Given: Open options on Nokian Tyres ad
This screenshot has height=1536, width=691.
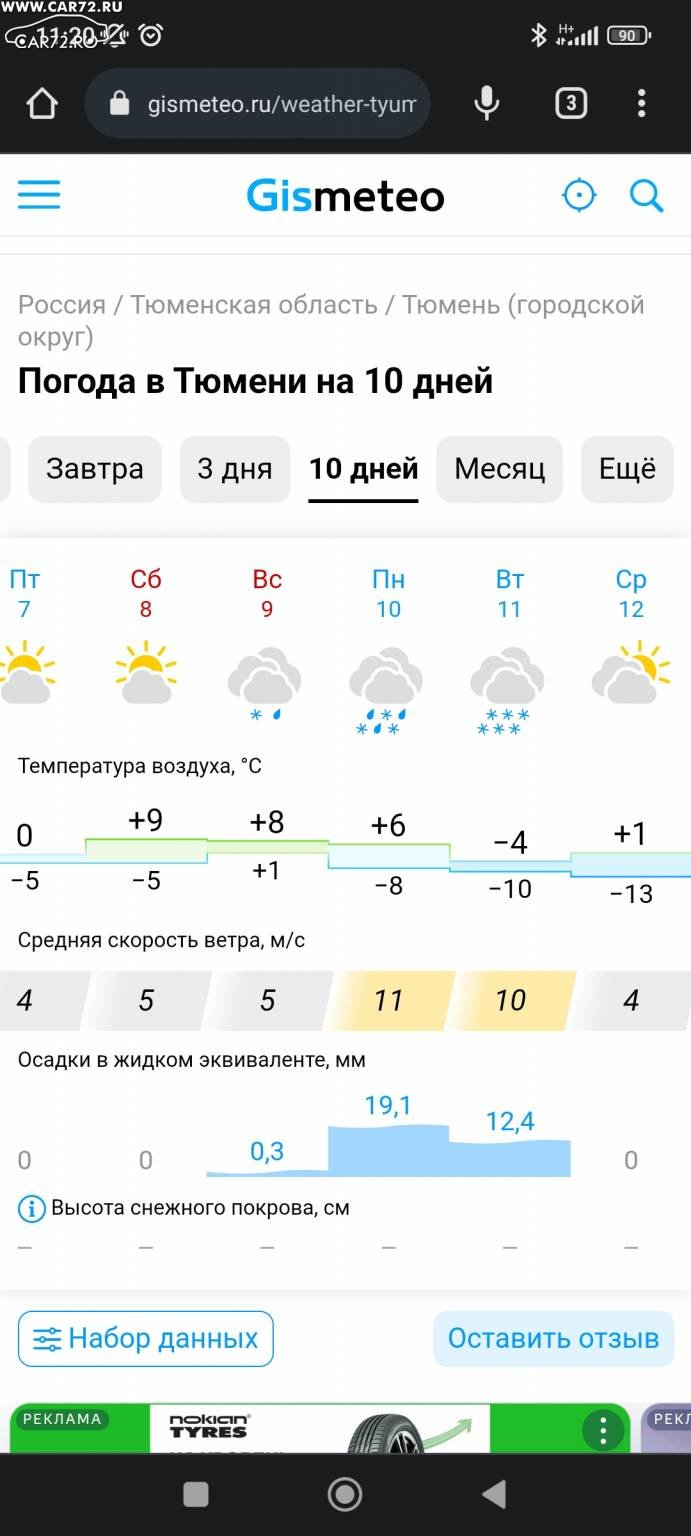Looking at the screenshot, I should pos(603,1430).
